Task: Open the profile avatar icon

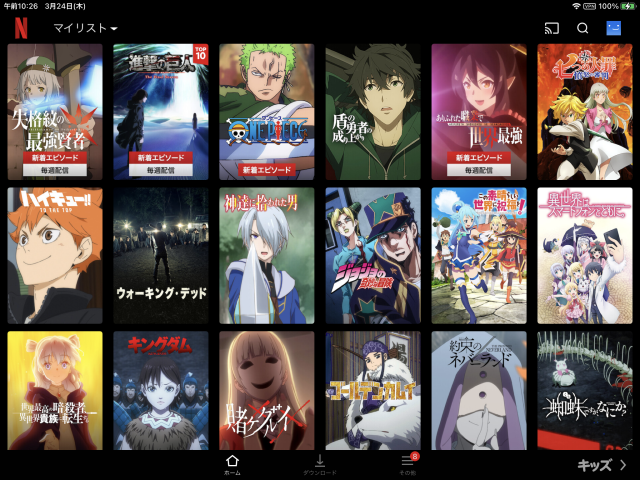Action: click(614, 28)
